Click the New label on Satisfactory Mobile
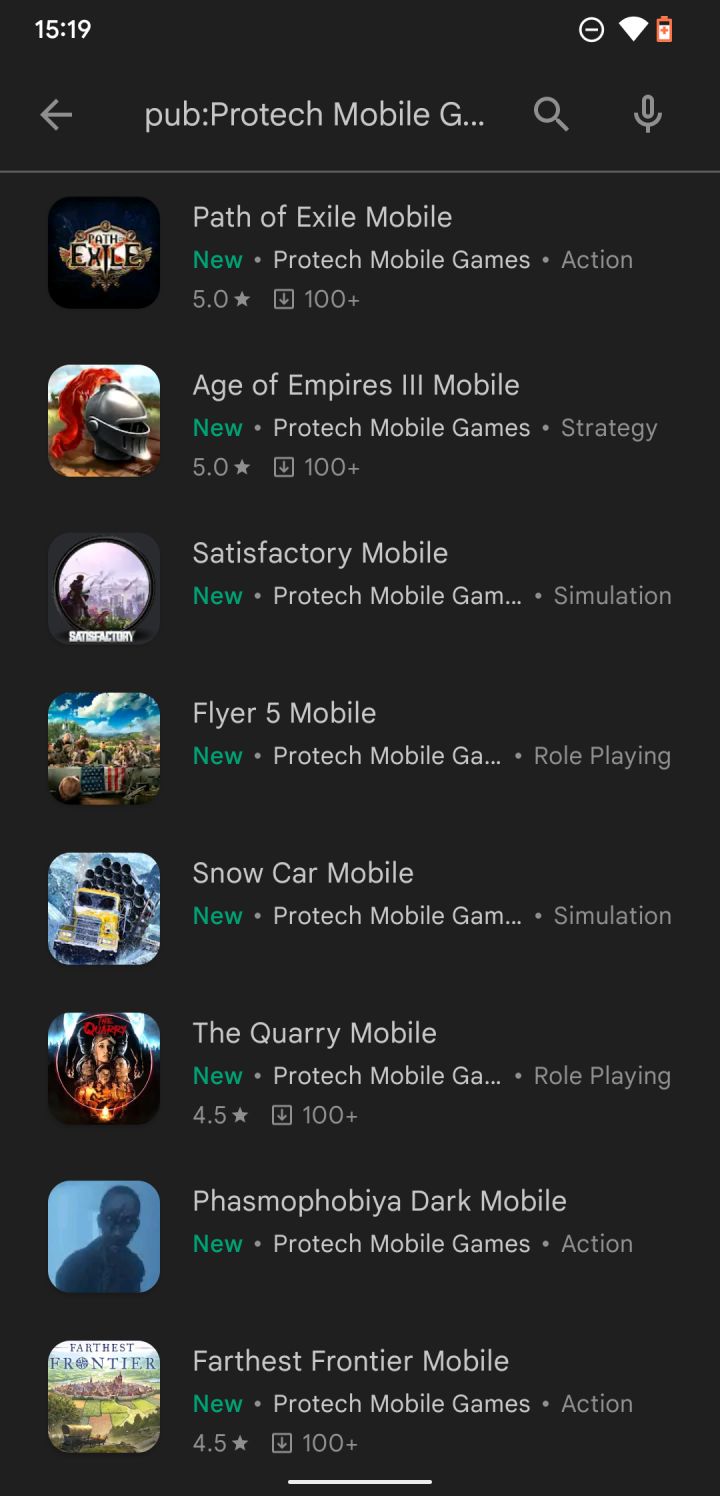The height and width of the screenshot is (1496, 720). coord(217,595)
